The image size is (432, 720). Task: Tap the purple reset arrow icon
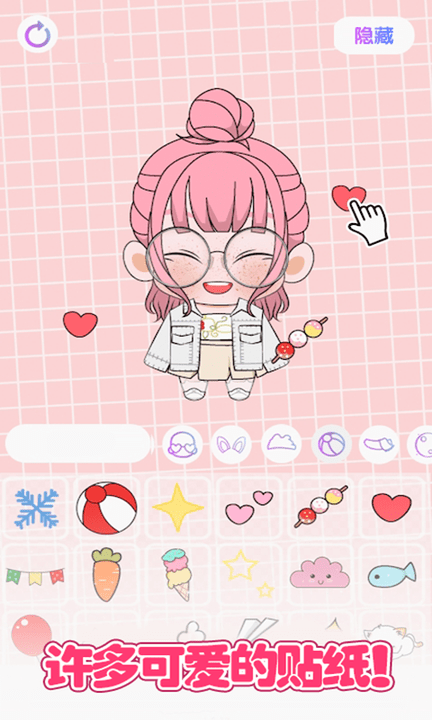37,34
